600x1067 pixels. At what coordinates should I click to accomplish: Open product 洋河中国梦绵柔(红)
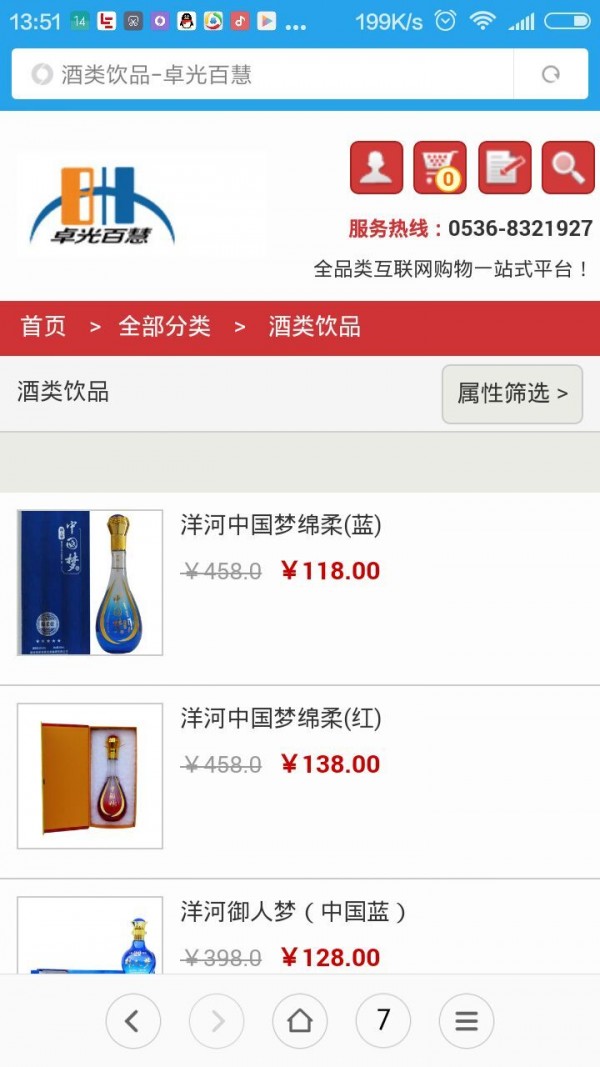pyautogui.click(x=281, y=718)
